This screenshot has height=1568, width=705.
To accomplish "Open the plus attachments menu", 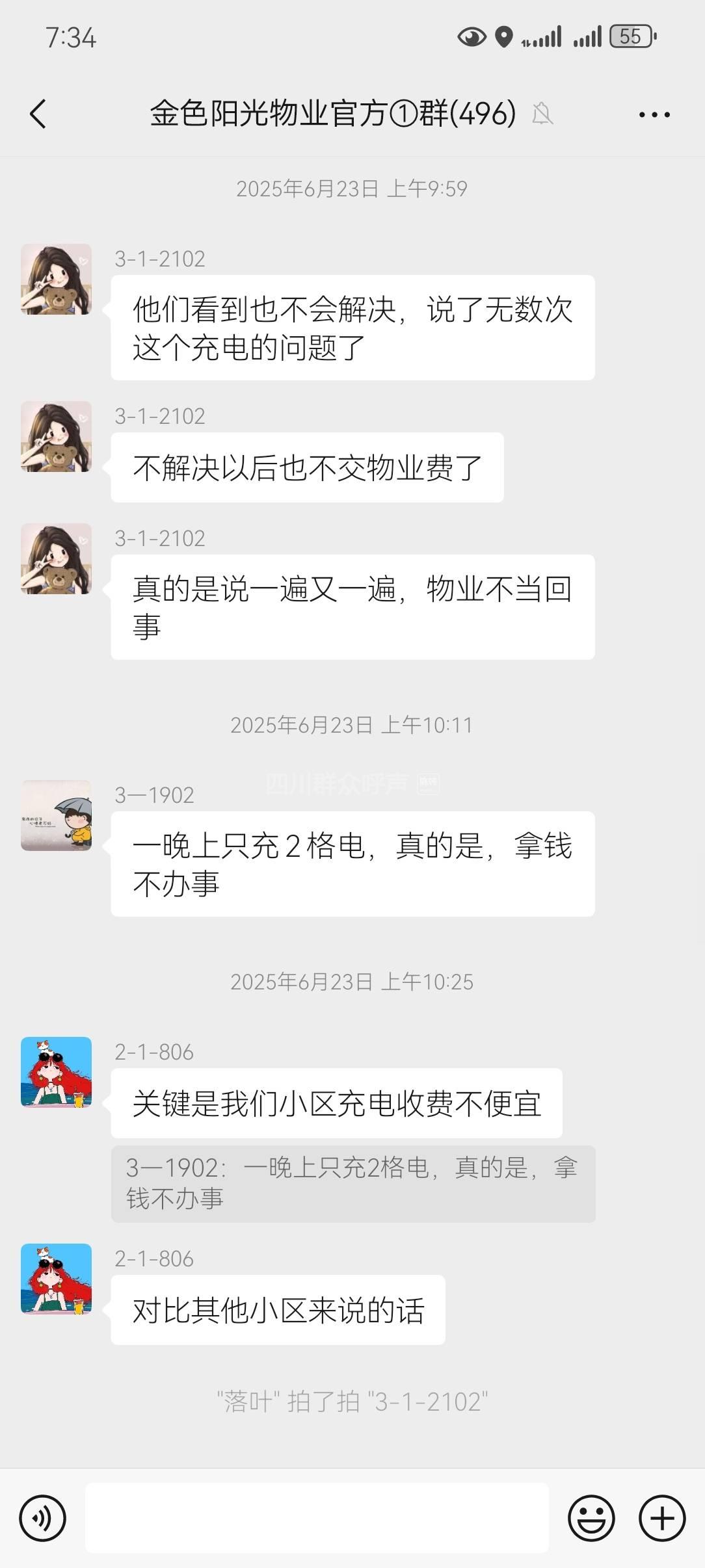I will point(662,1519).
